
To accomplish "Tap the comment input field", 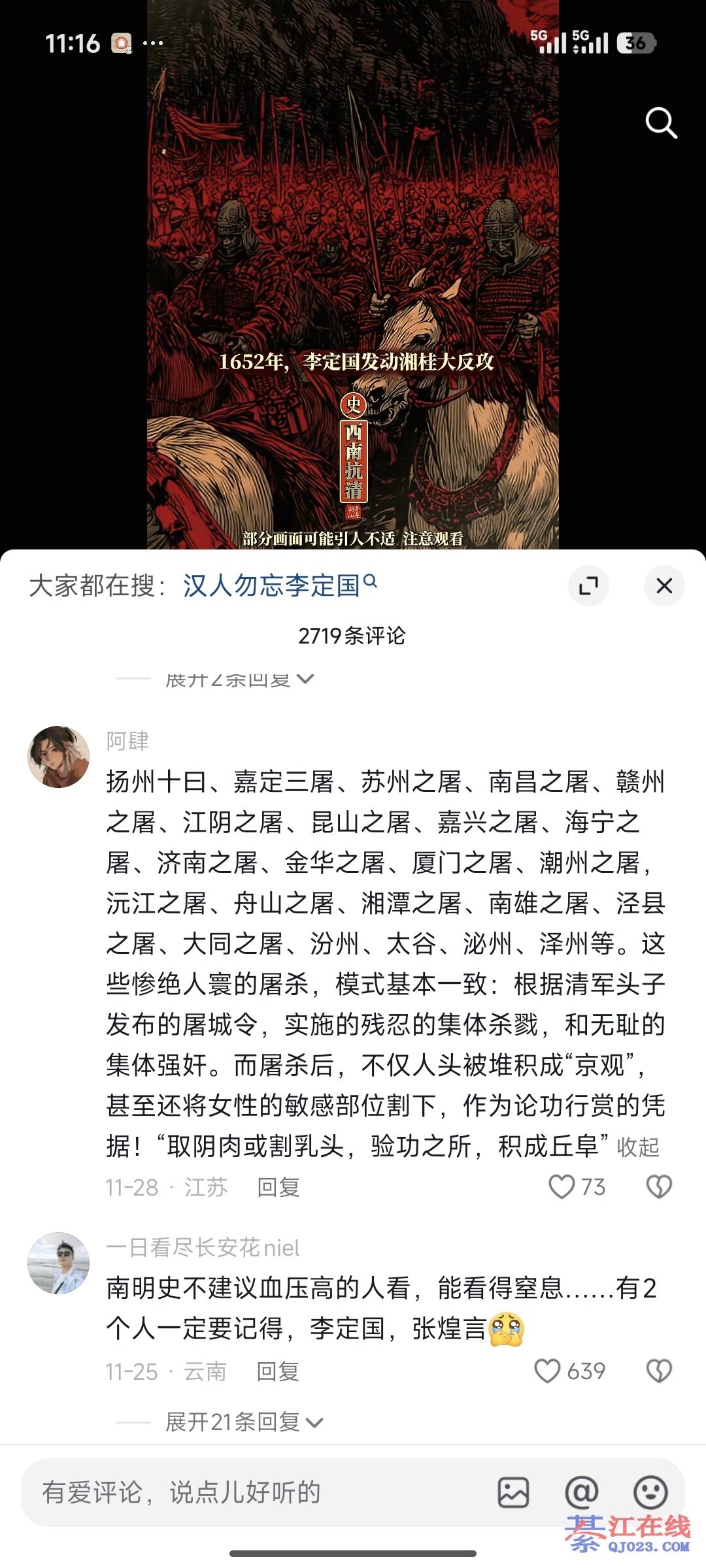I will (248, 1493).
